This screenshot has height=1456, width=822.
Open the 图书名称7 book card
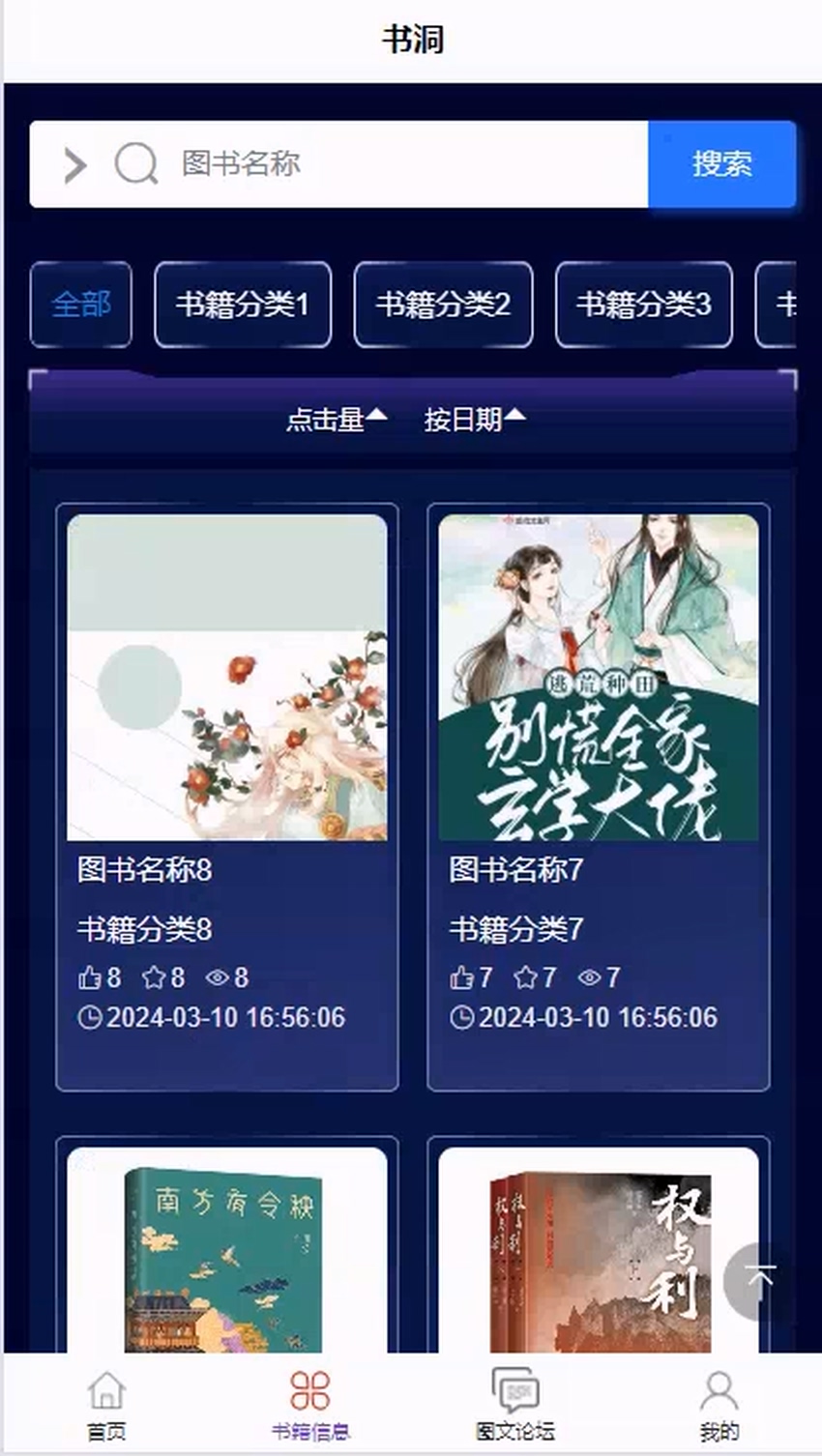[x=598, y=796]
